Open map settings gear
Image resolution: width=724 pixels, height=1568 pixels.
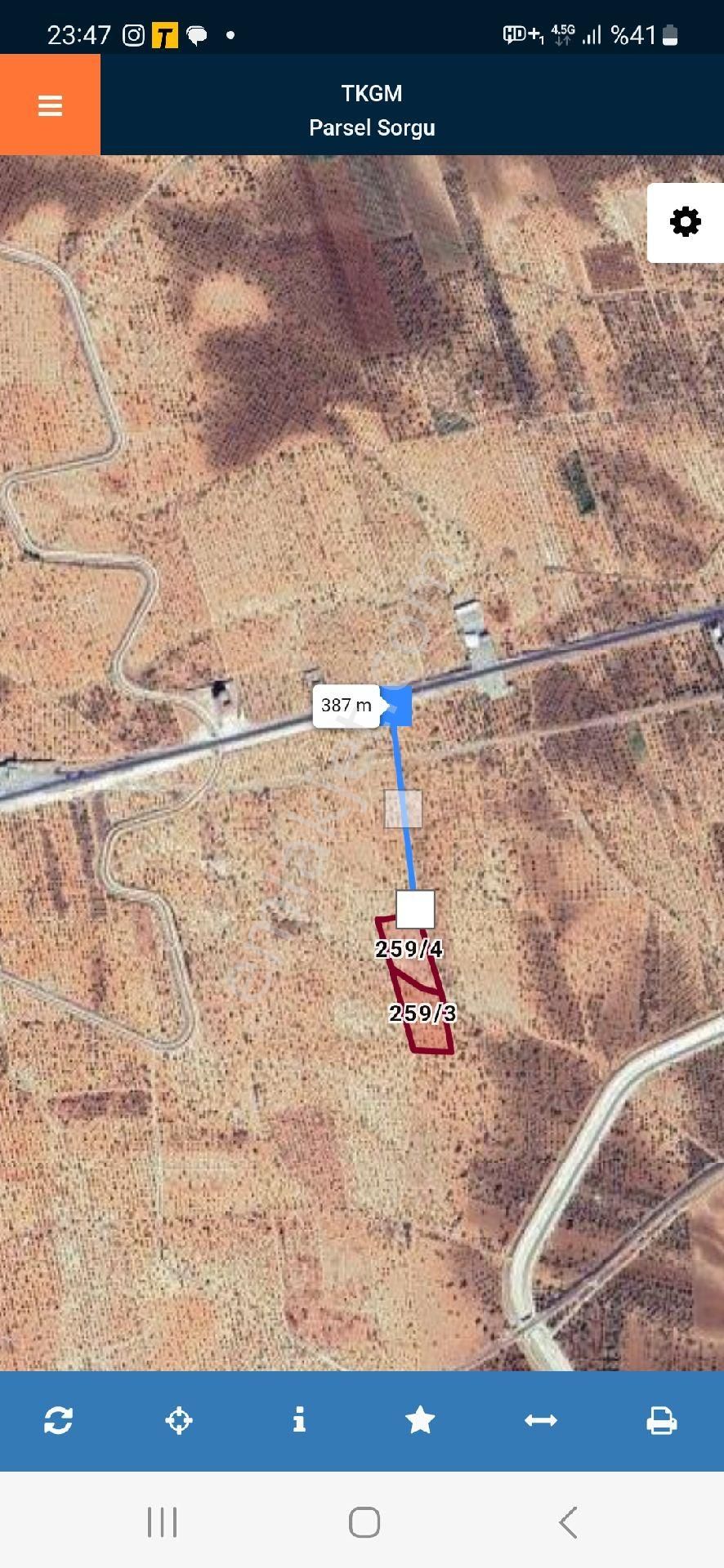[x=685, y=222]
